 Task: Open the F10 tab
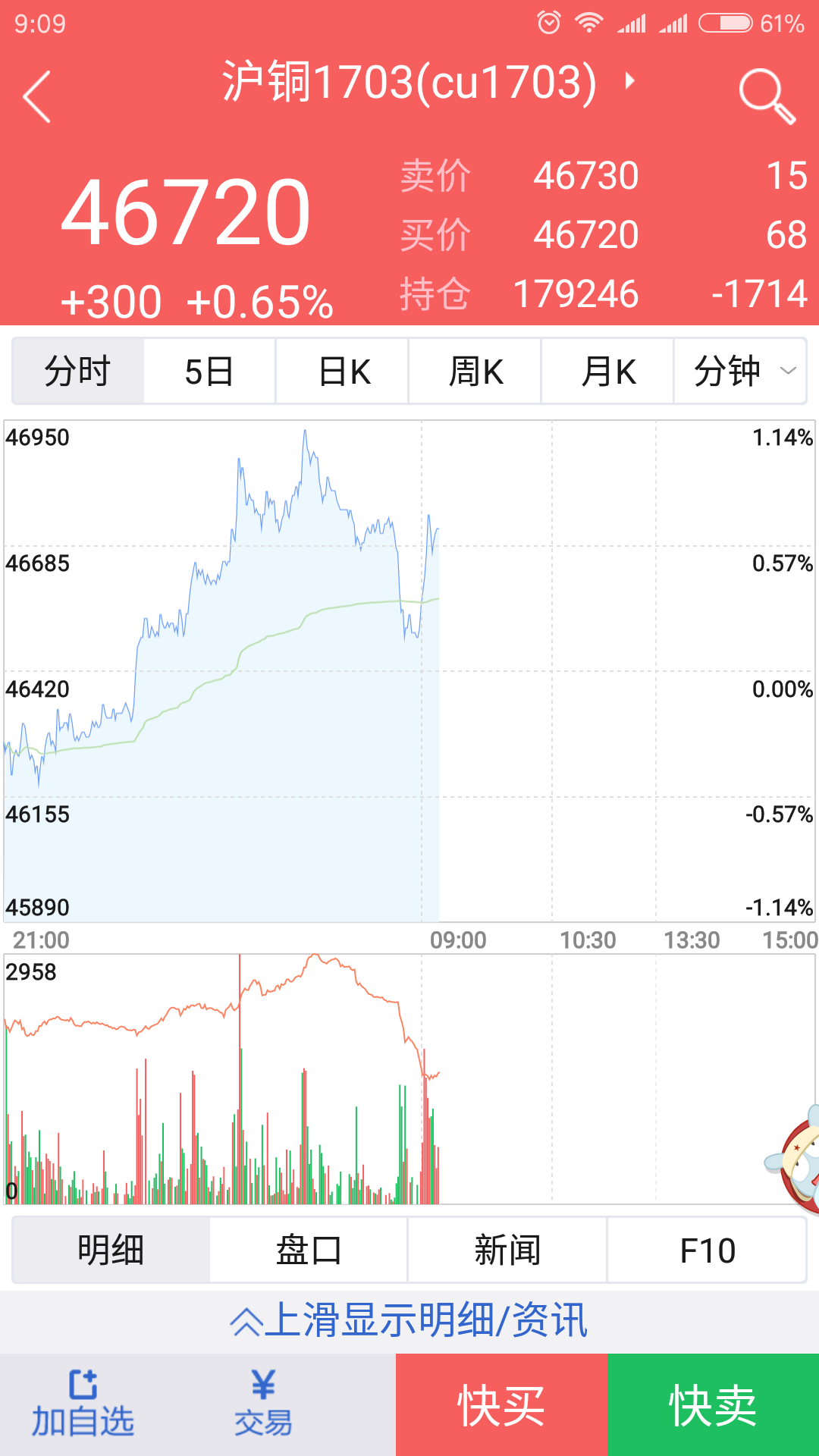[x=707, y=1250]
